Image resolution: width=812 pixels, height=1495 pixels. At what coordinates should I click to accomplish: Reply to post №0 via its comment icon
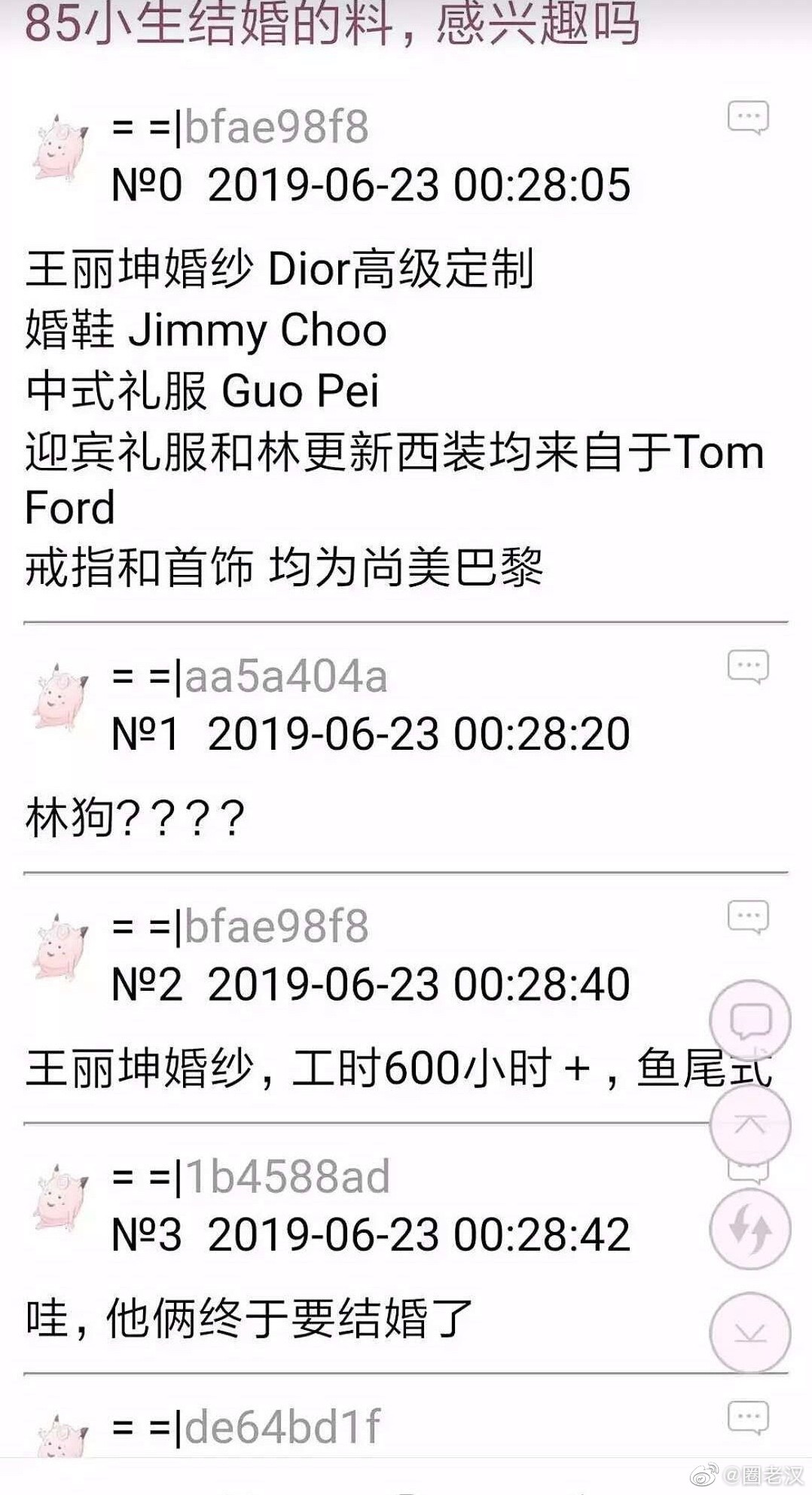click(x=747, y=118)
